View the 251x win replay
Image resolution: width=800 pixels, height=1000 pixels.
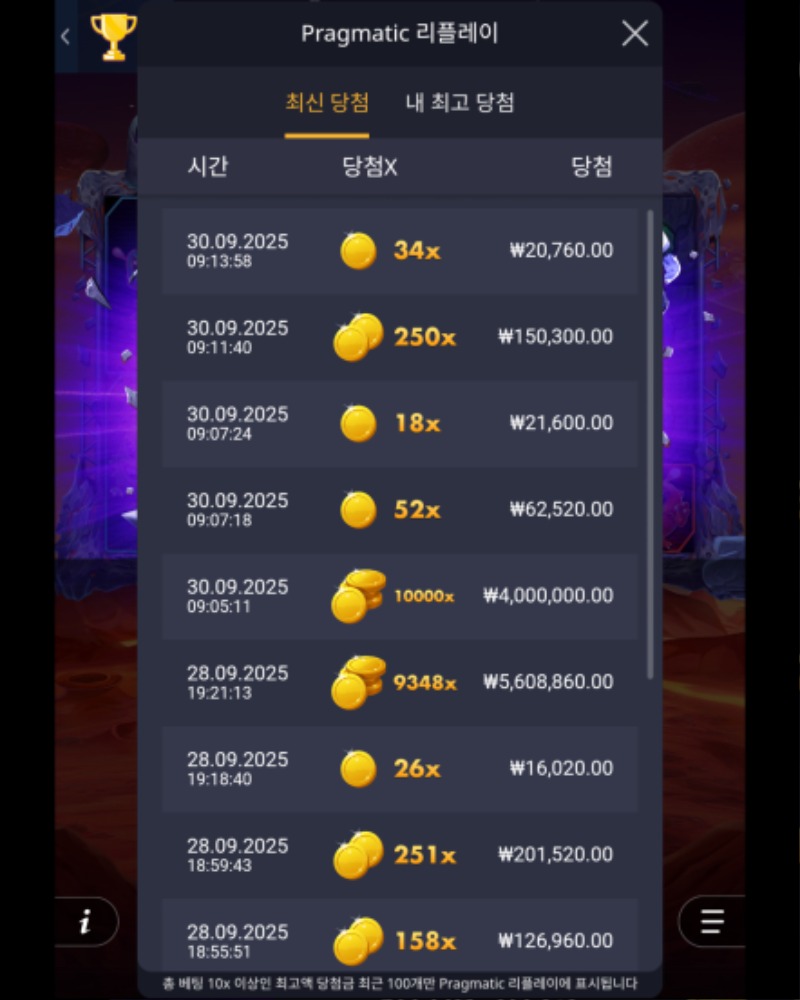click(x=400, y=854)
